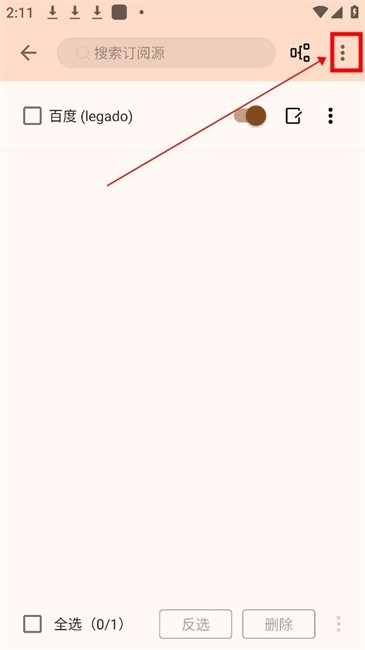Screen dimensions: 365x650
Task: Disable the 百度 (legado) source switch
Action: (x=250, y=116)
